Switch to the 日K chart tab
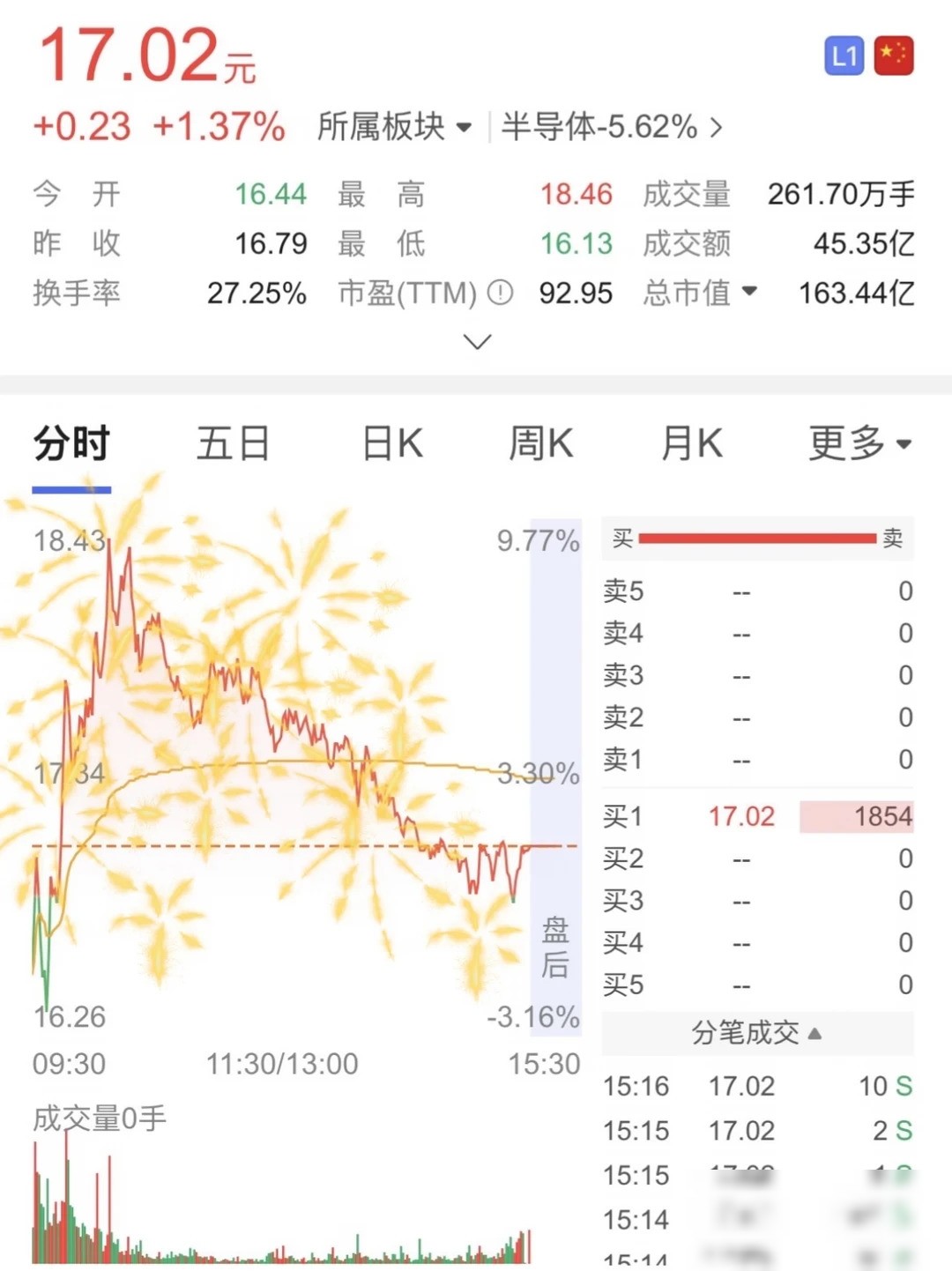952x1271 pixels. pos(393,443)
